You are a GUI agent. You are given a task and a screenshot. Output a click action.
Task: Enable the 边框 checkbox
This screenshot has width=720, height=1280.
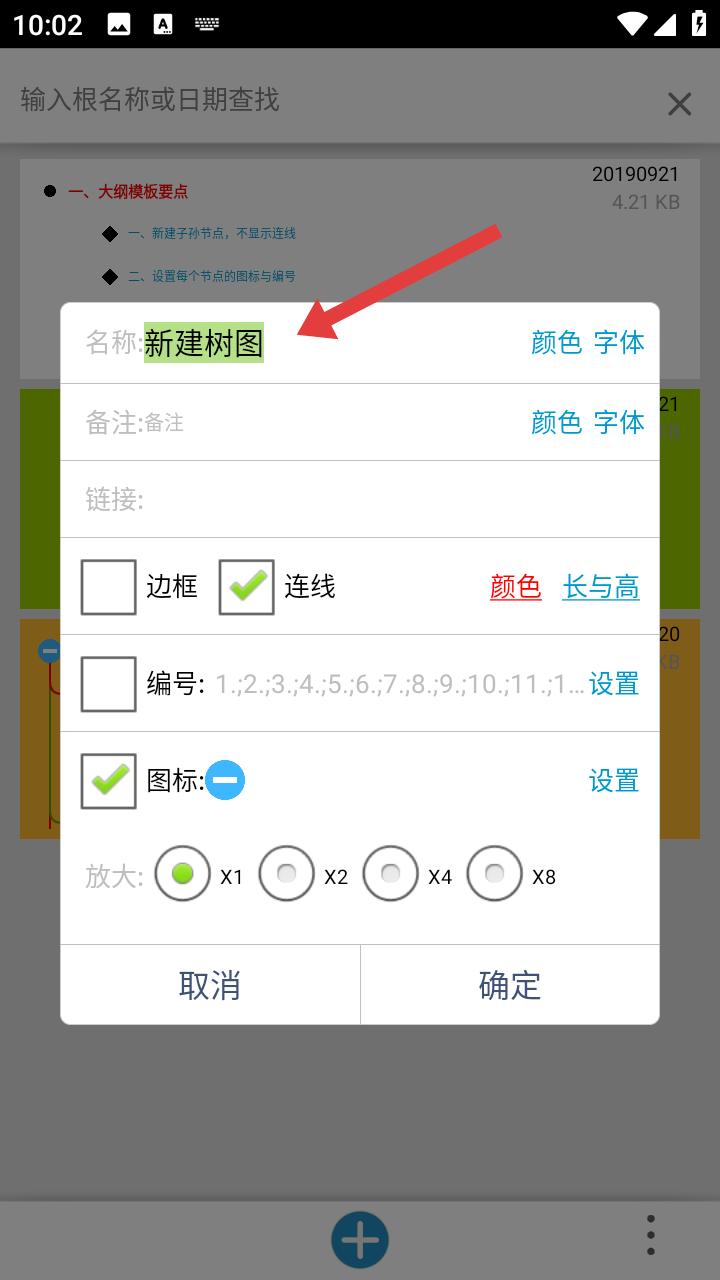pos(109,587)
